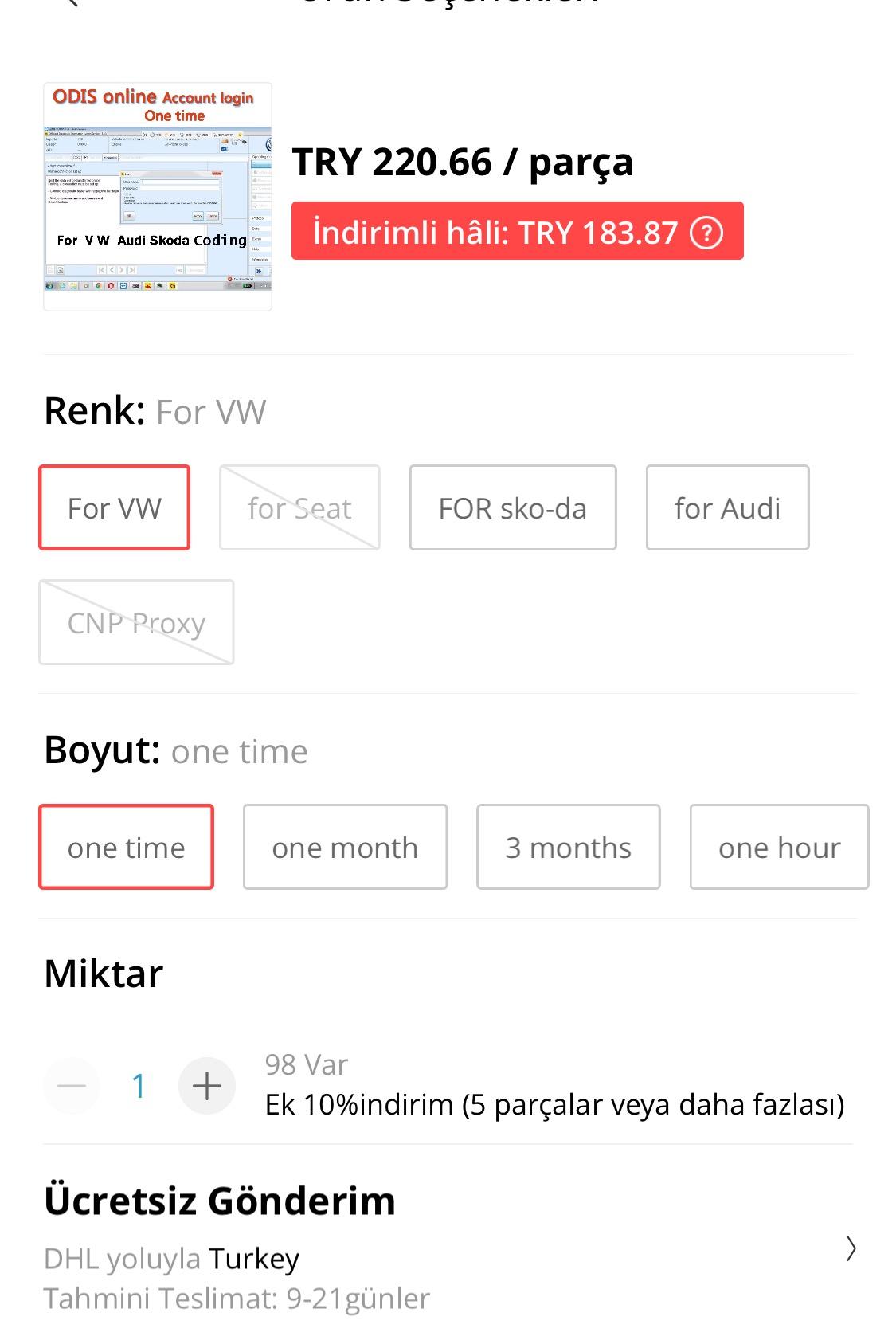
Task: Increase quantity with the plus button
Action: 207,1086
